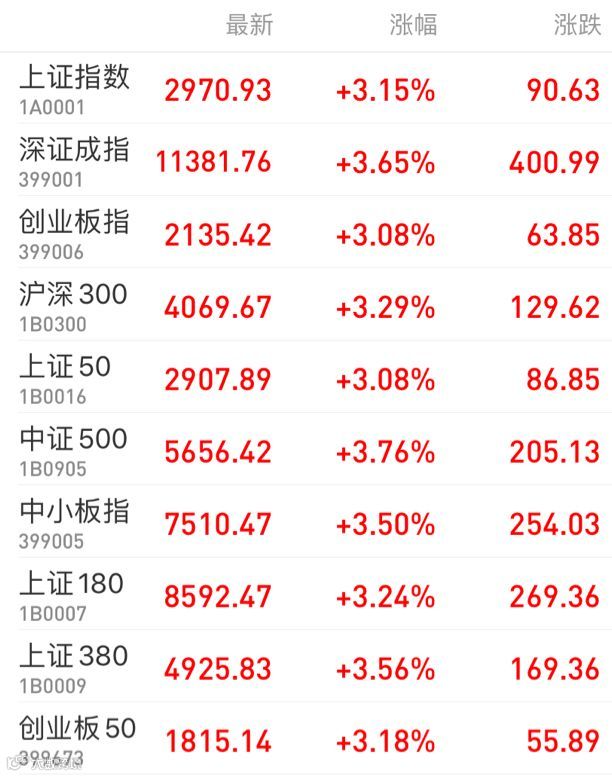Screen dimensions: 612x776
Task: Open the 上证指数 index row
Action: click(306, 88)
